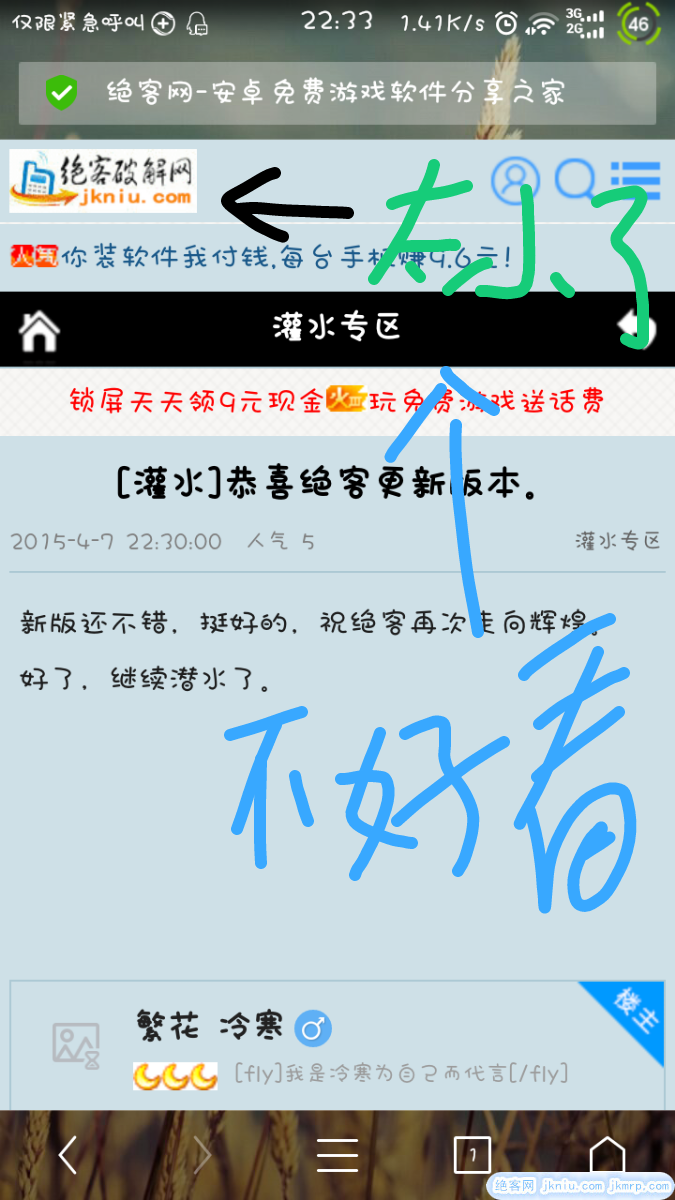The height and width of the screenshot is (1200, 675).
Task: View the profile of 繁花 冷寒
Action: 209,1026
